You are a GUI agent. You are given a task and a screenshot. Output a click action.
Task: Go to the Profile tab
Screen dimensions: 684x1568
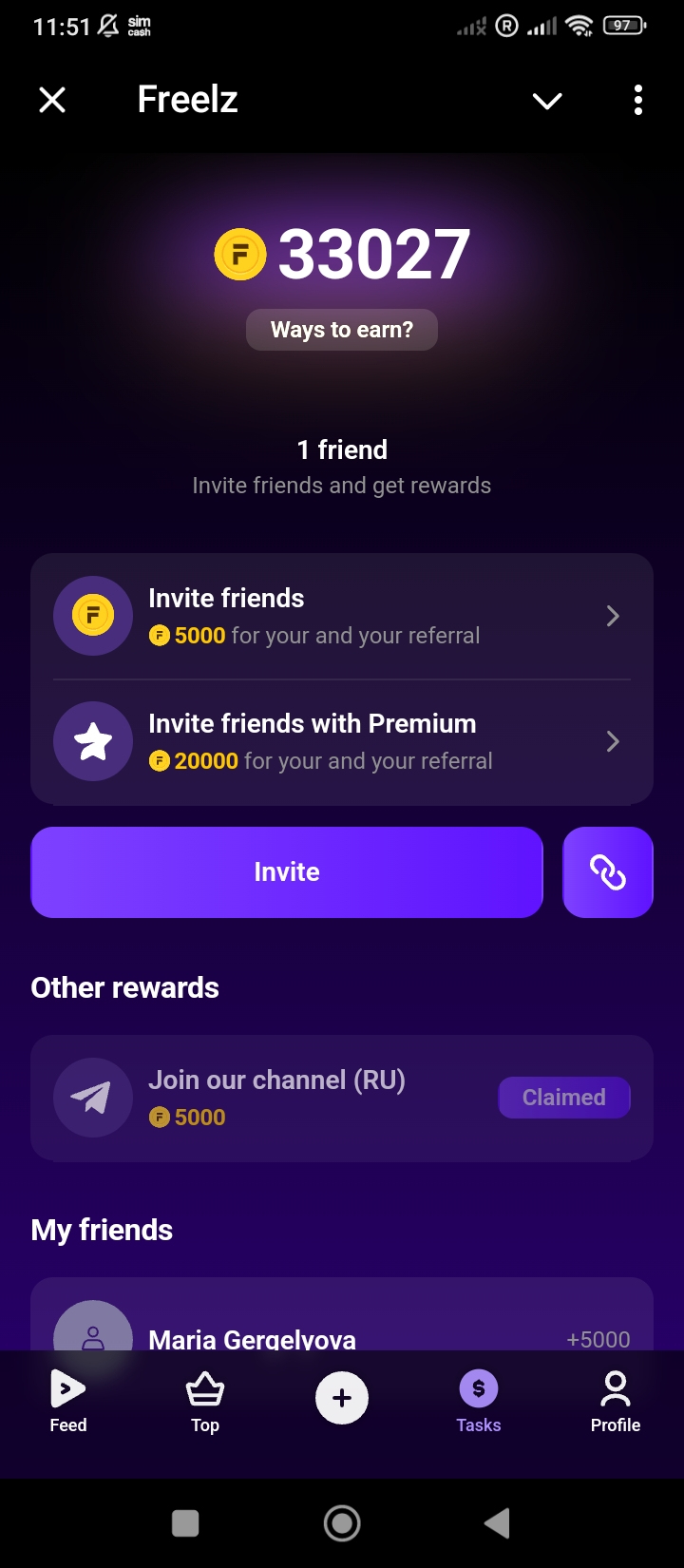pyautogui.click(x=616, y=1401)
